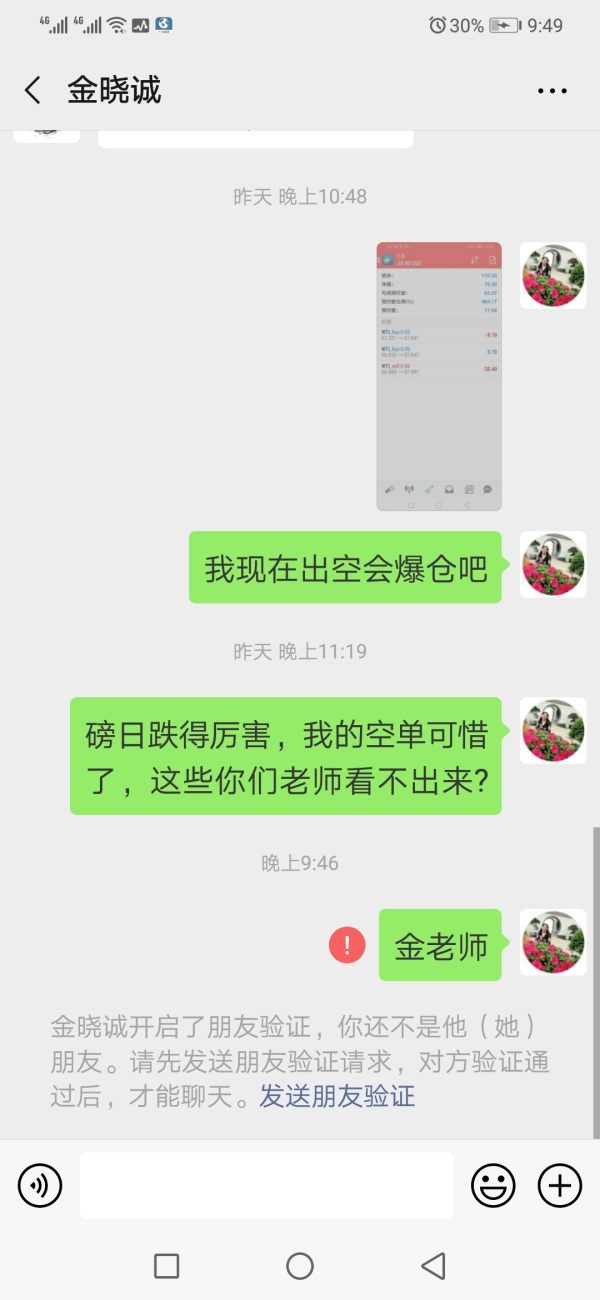The image size is (600, 1300).
Task: Go back from the 金晓诚 chat
Action: coord(33,91)
